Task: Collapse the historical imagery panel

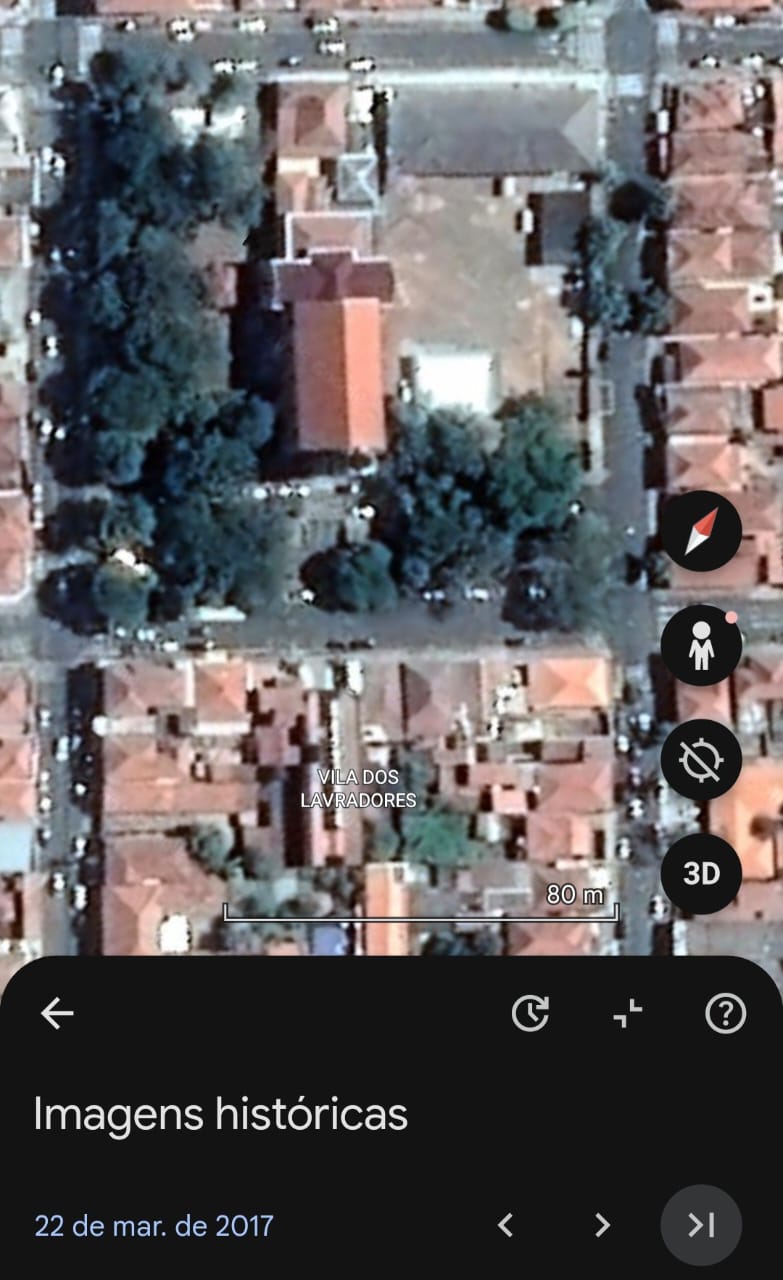Action: [x=628, y=1014]
